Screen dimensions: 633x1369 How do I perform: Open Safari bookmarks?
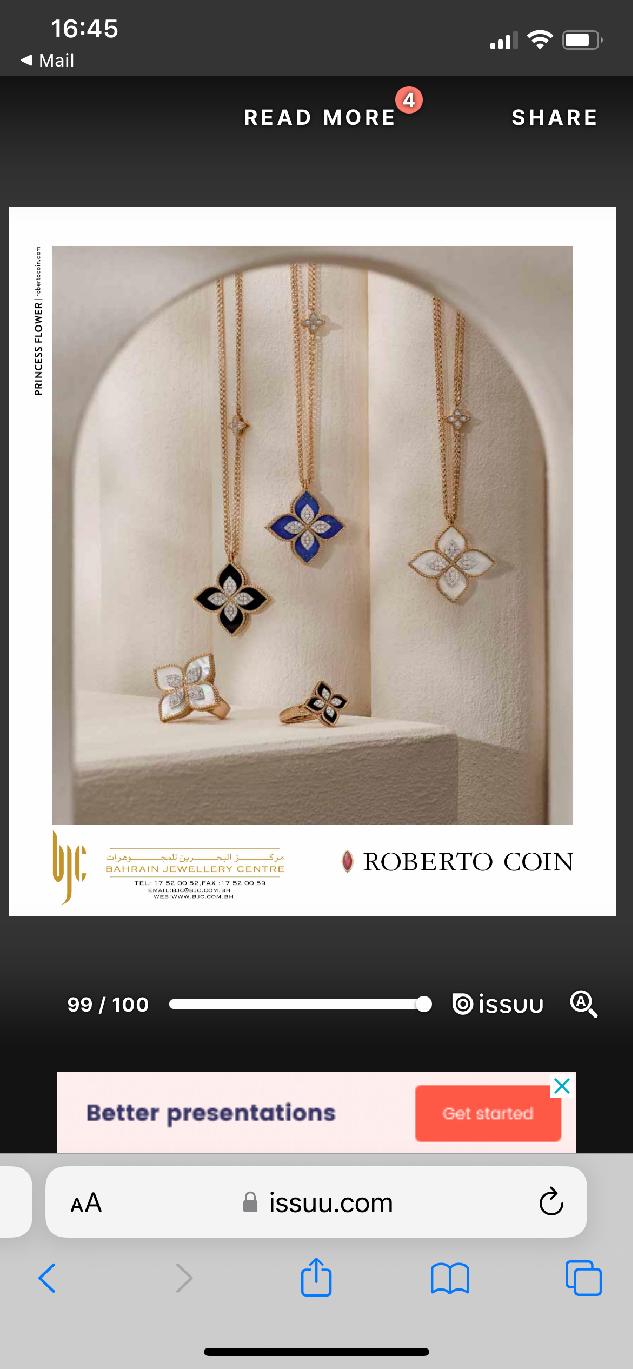point(450,1278)
